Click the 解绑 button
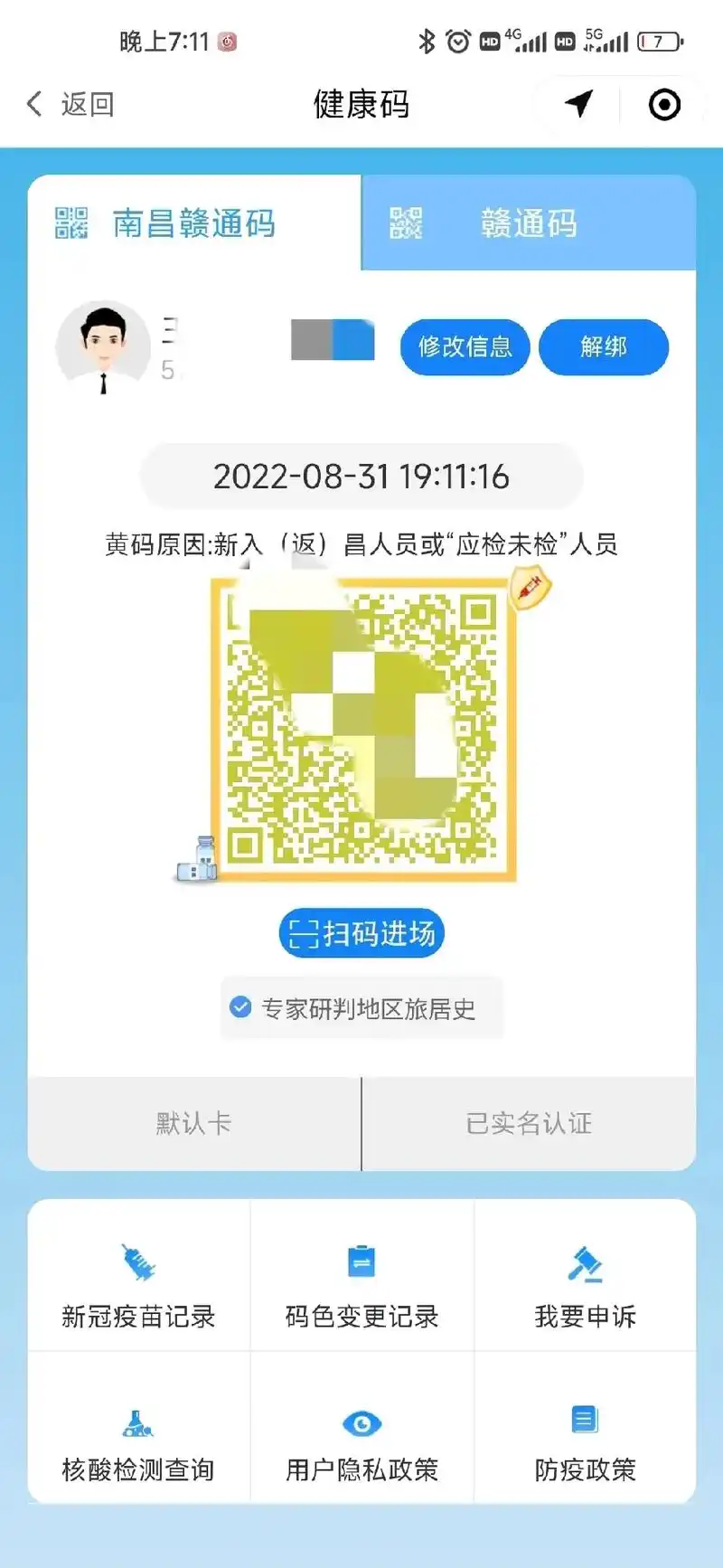This screenshot has height=1568, width=723. click(x=604, y=347)
